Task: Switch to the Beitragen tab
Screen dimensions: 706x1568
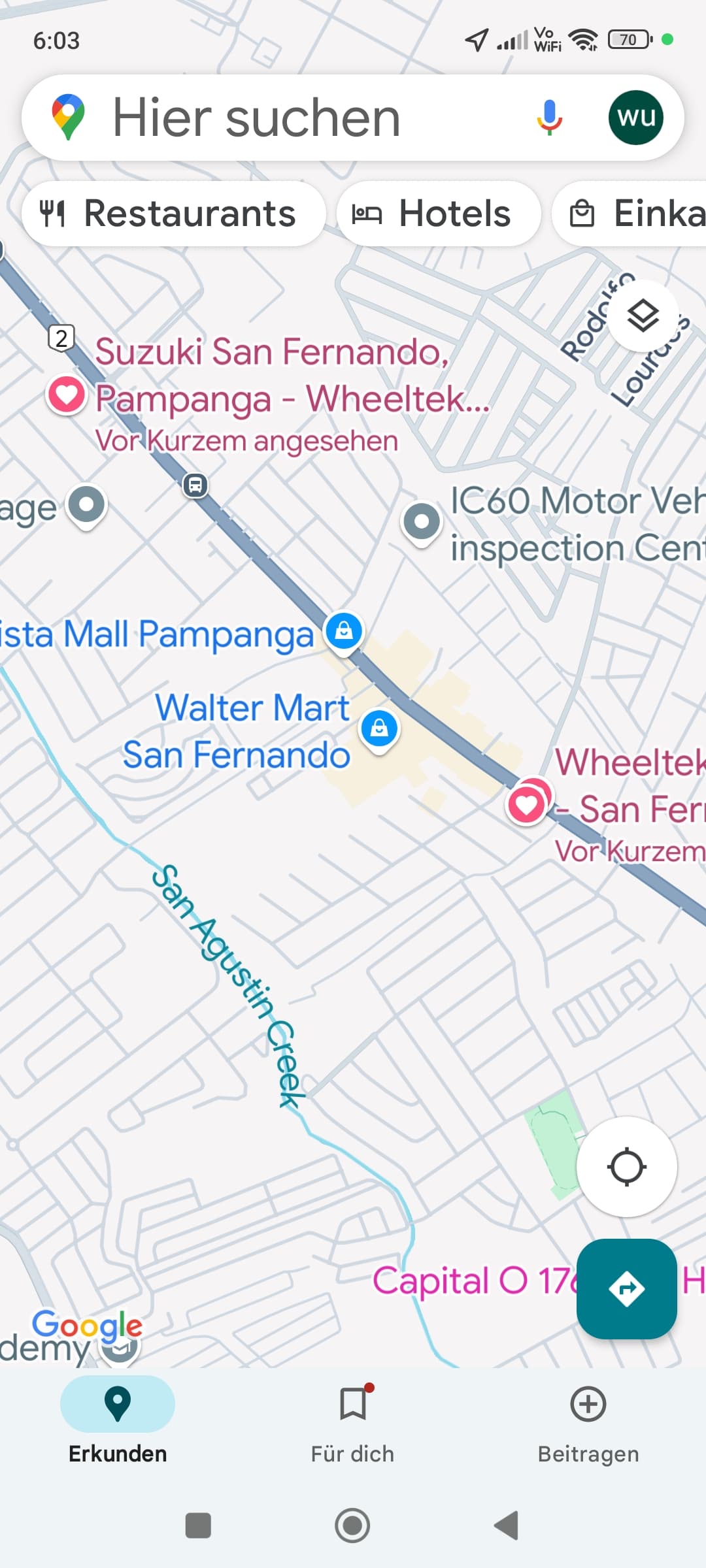Action: pos(588,1423)
